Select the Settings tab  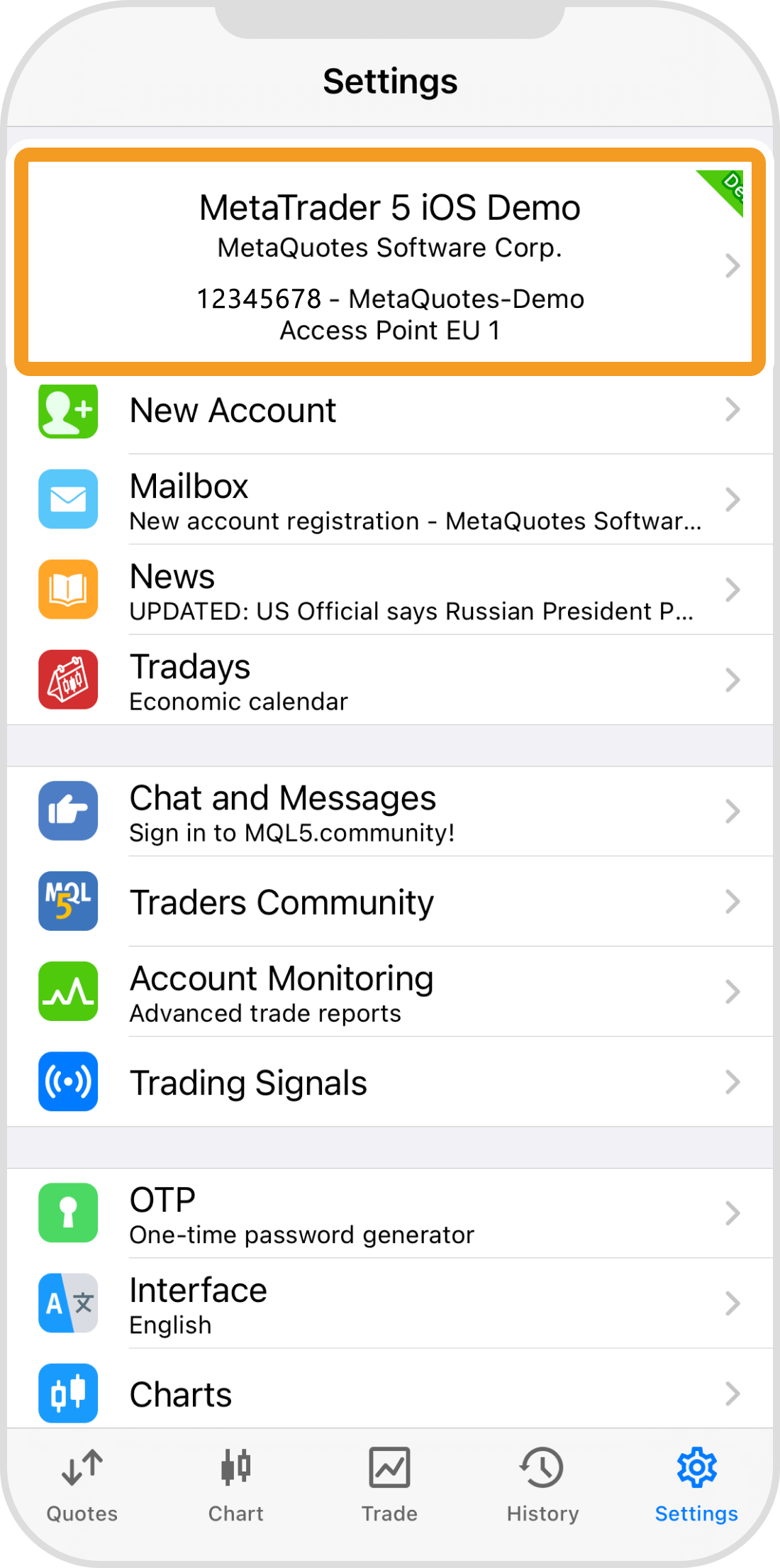696,1484
